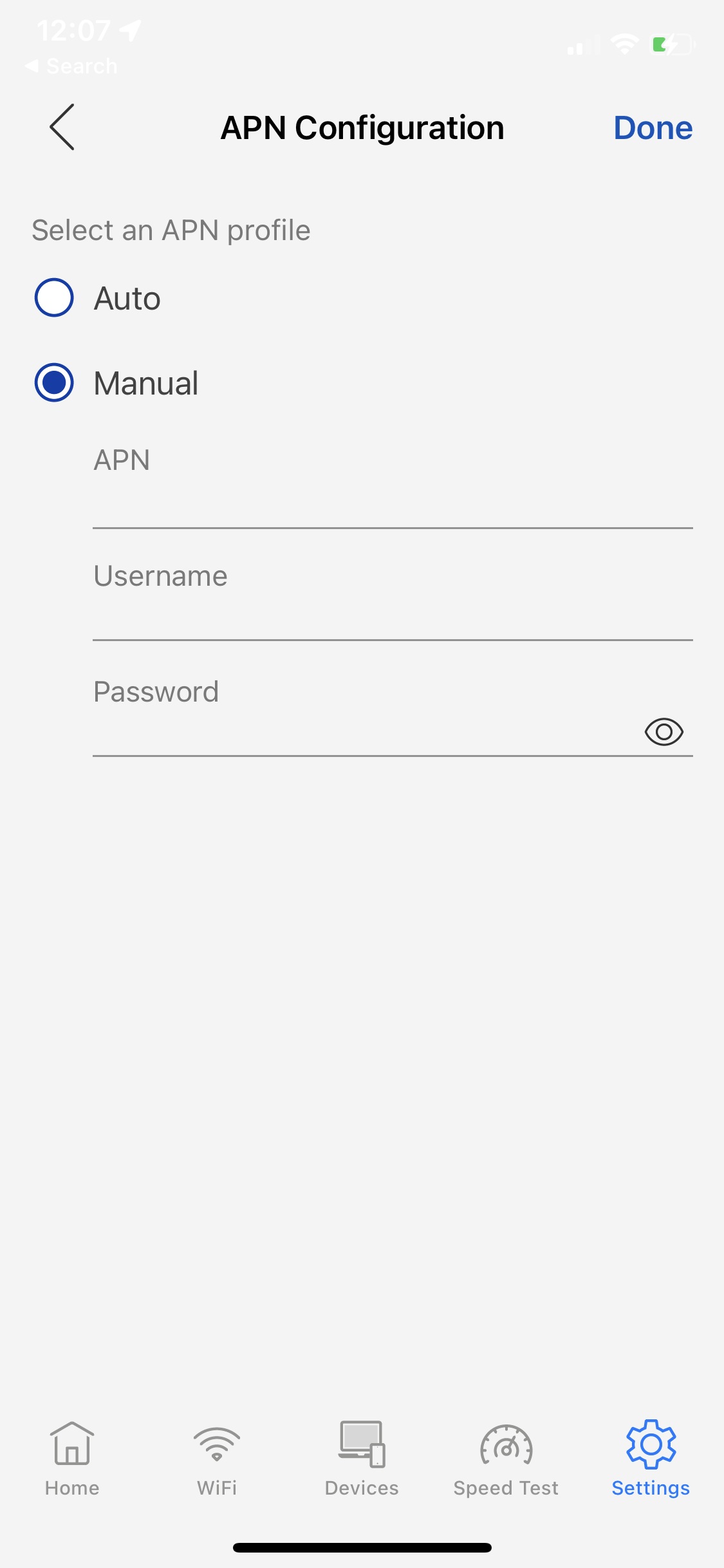Navigate back using the chevron arrow
The height and width of the screenshot is (1568, 724).
pyautogui.click(x=60, y=127)
